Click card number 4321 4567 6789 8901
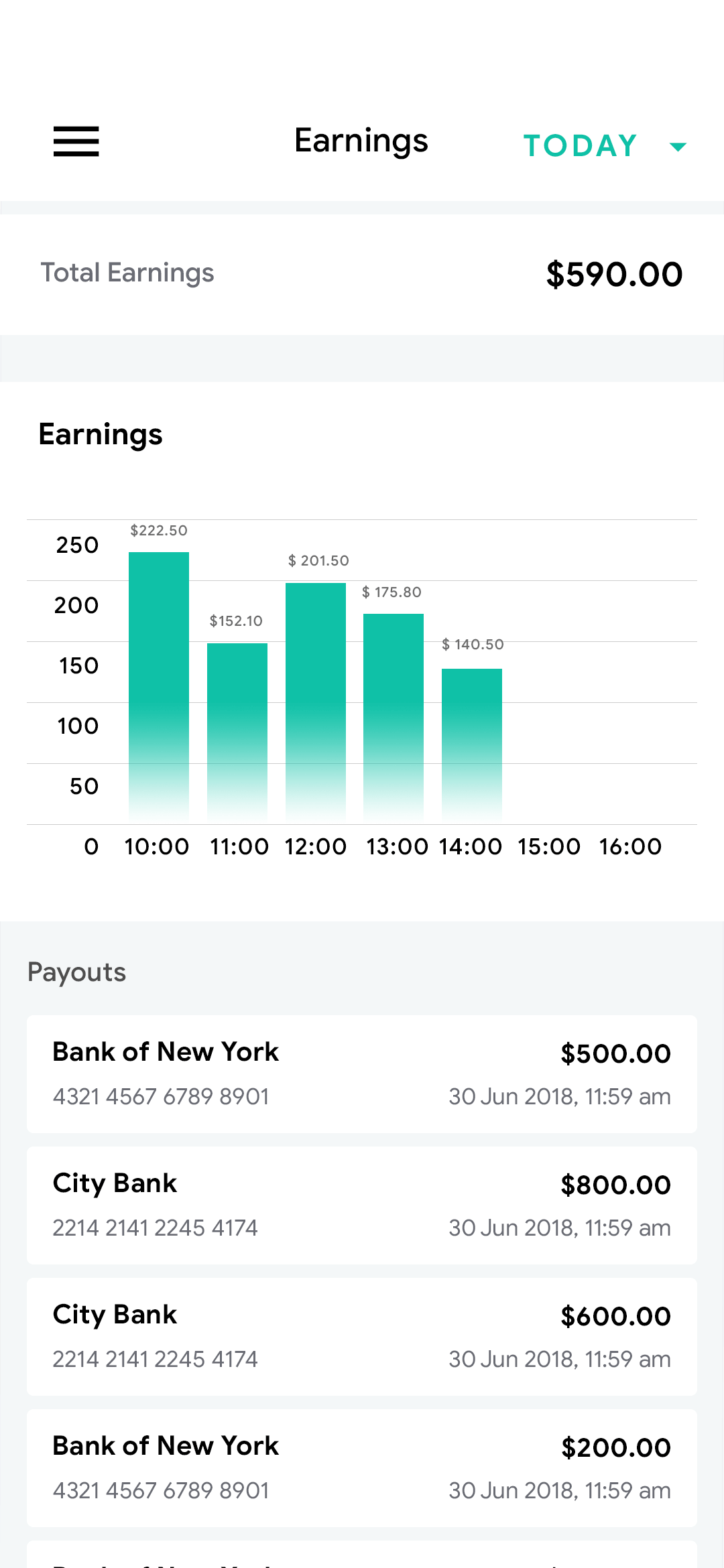This screenshot has width=724, height=1568. point(161,1096)
